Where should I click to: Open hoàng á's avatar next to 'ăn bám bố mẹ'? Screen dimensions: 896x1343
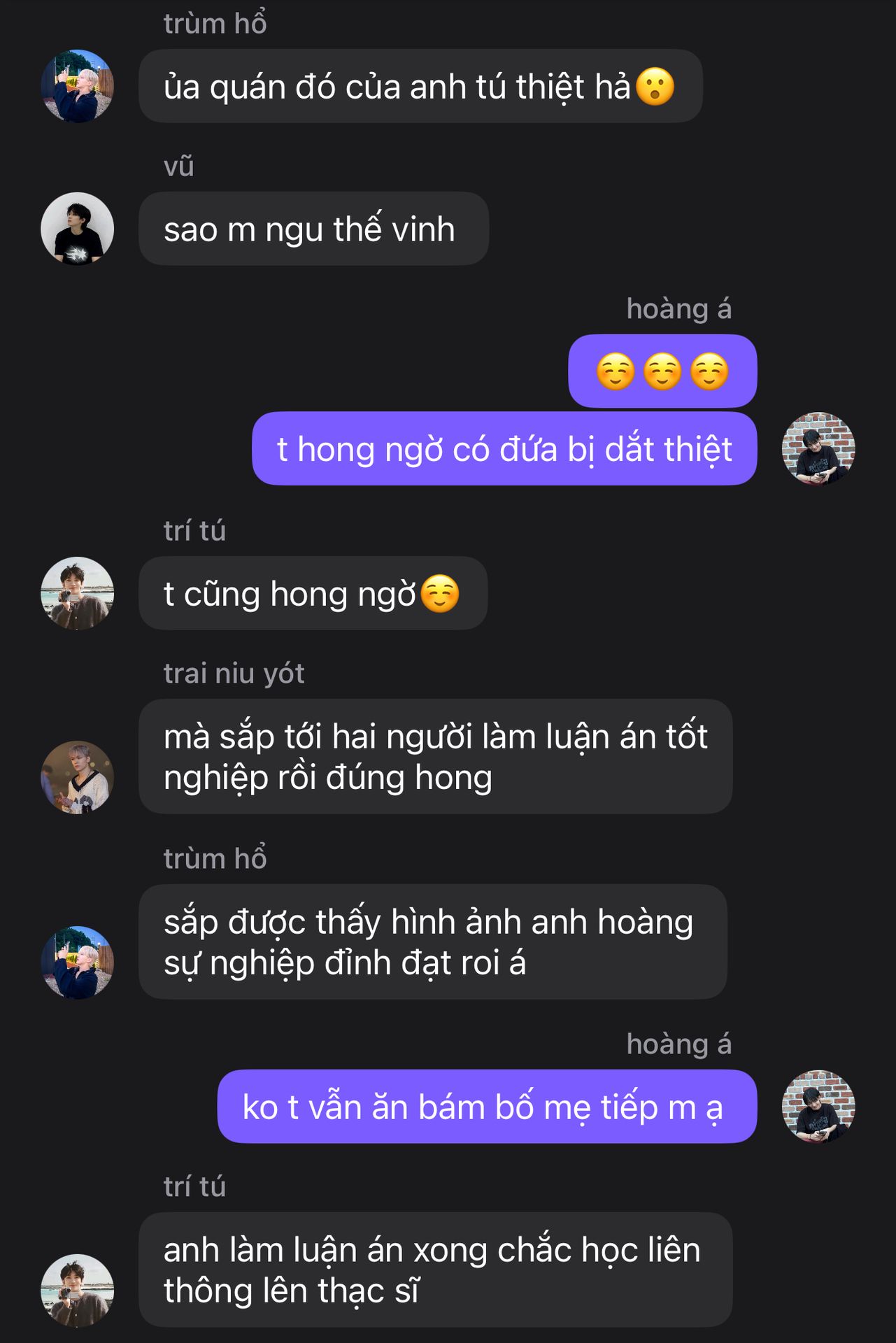point(818,1107)
